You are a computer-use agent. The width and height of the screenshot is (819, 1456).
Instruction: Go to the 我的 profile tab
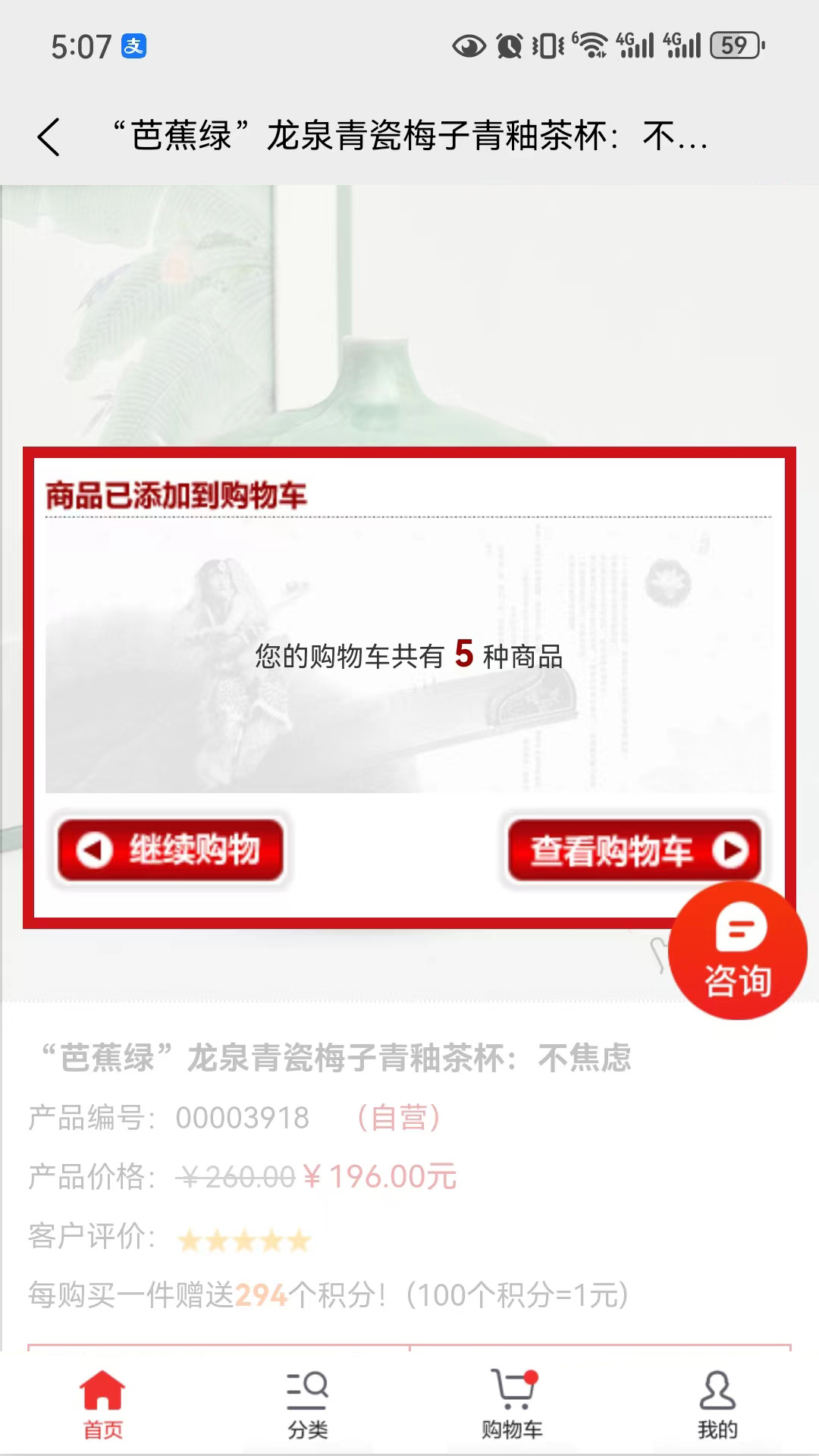point(717,1404)
